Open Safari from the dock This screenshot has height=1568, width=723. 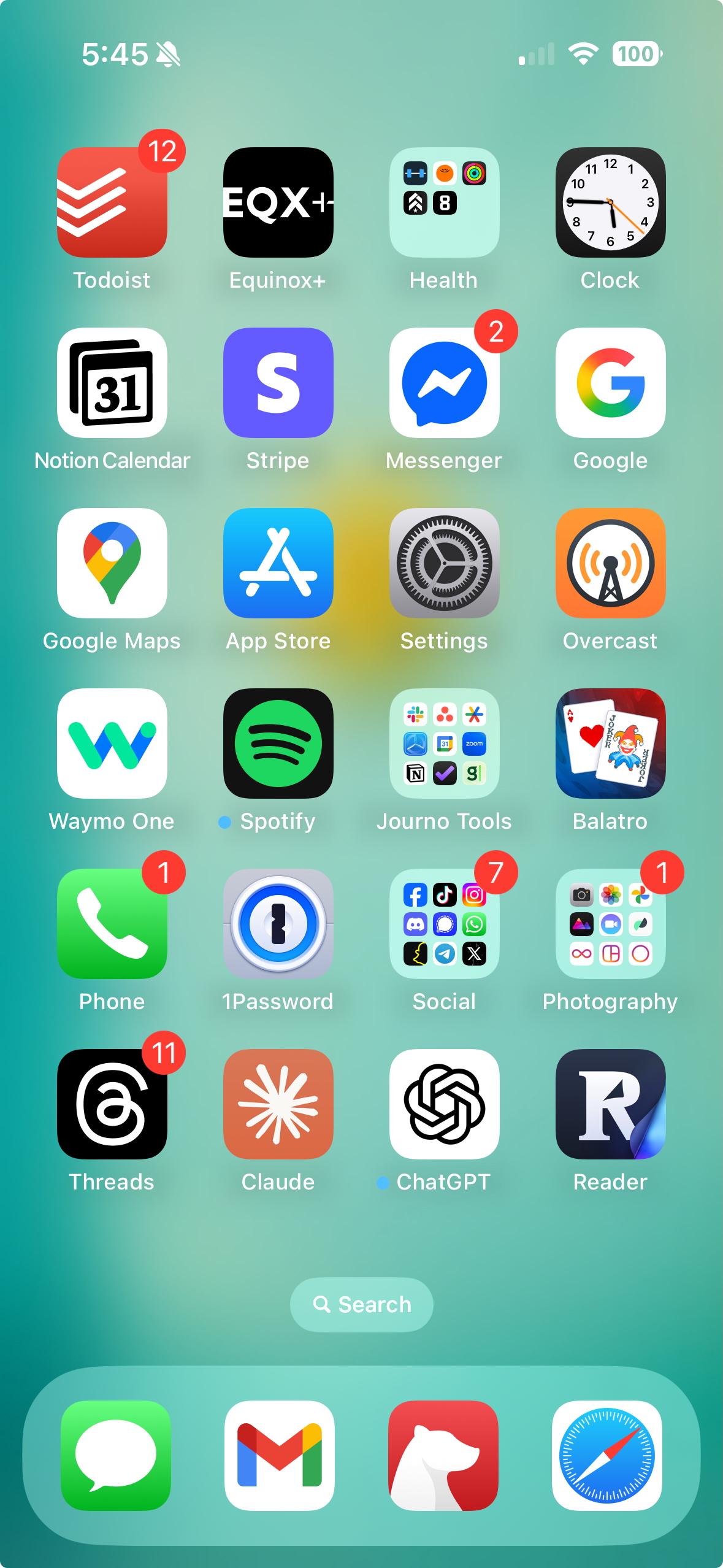tap(606, 1455)
